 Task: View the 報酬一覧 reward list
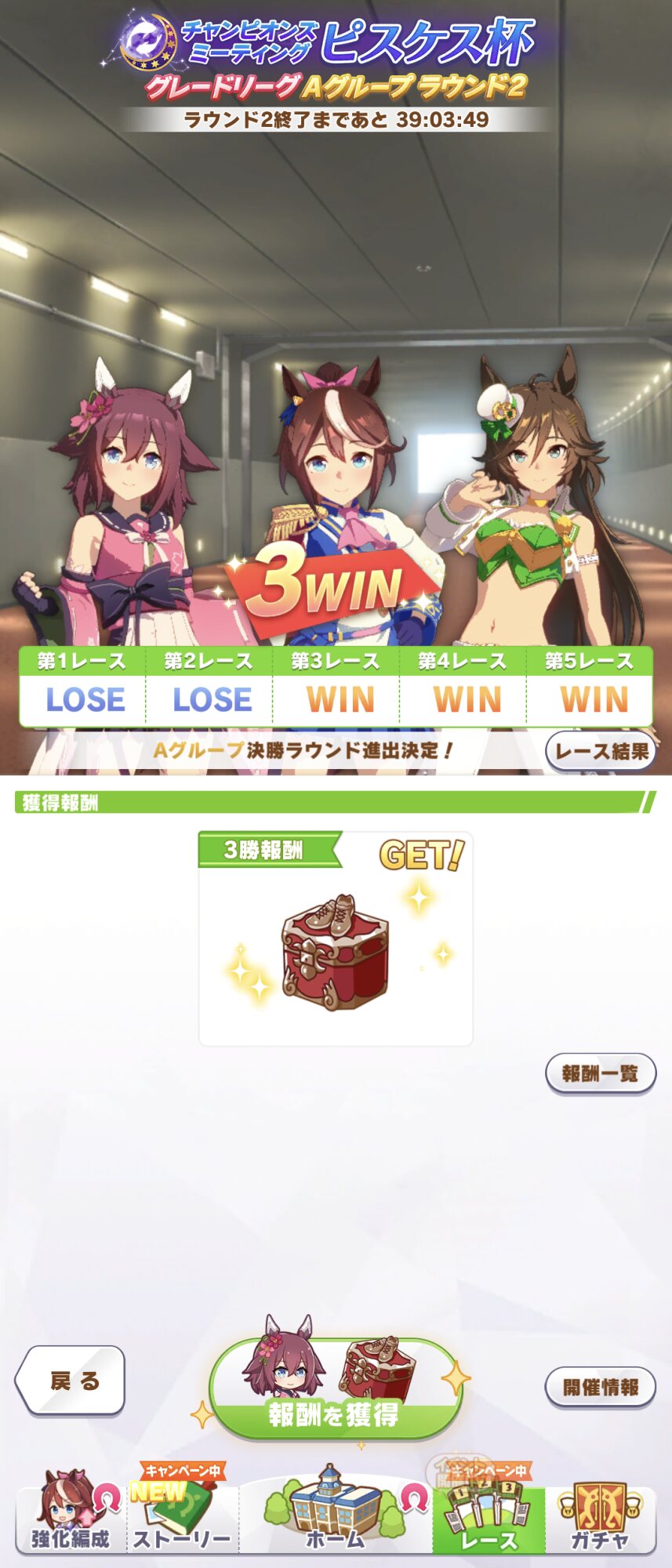[600, 1073]
